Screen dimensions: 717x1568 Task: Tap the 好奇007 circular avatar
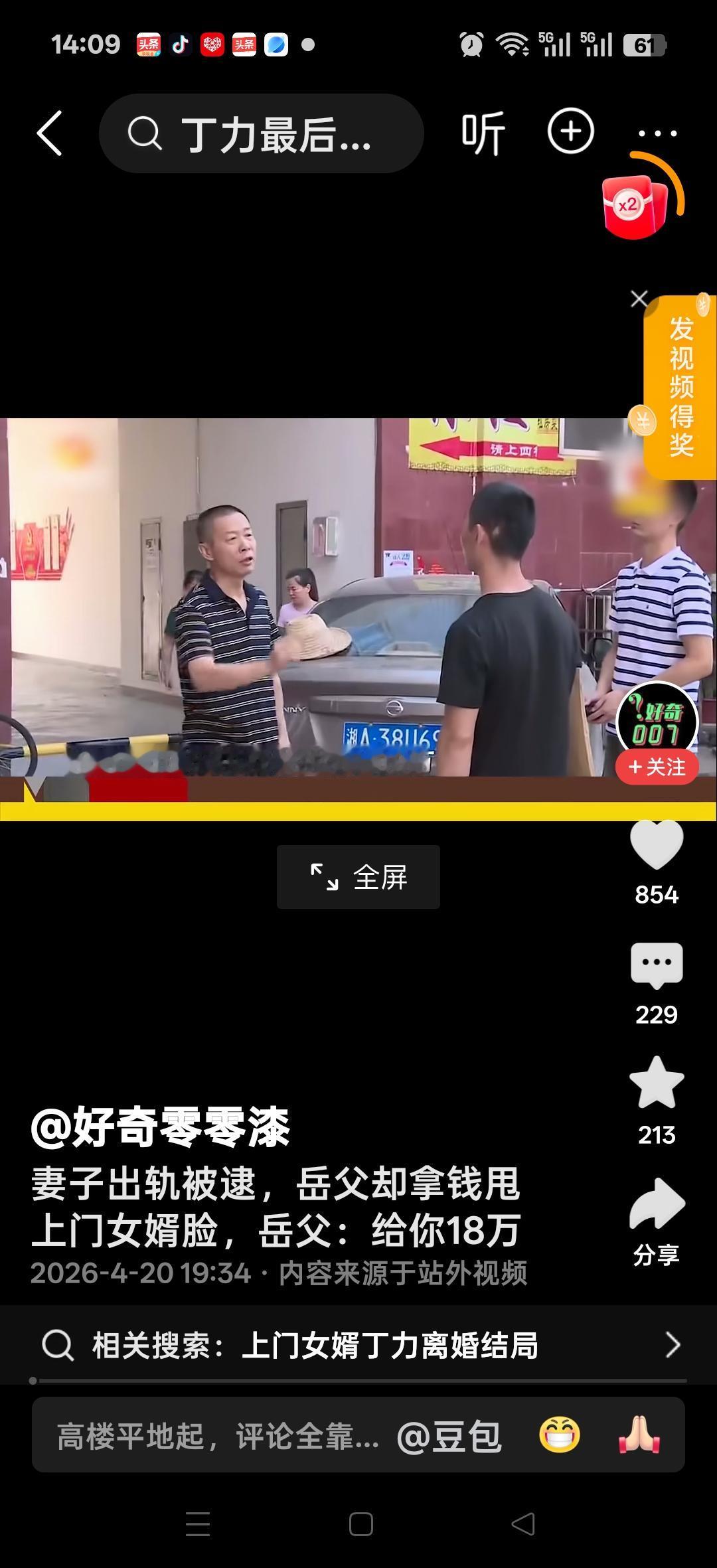coord(657,716)
